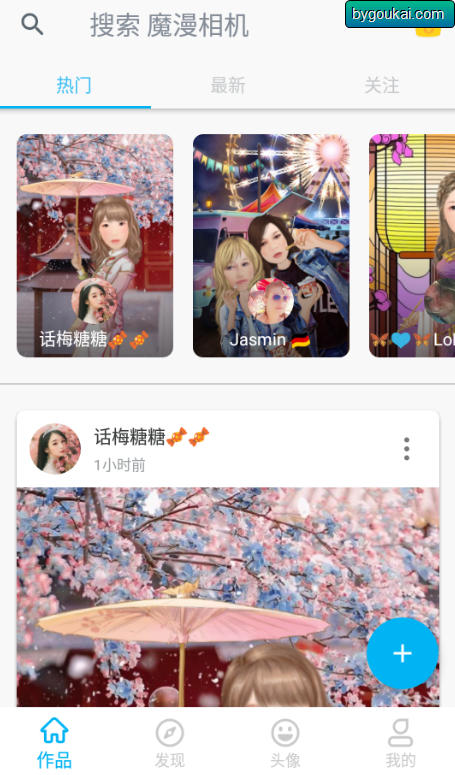Open the partially visible butterfly card
The height and width of the screenshot is (775, 455).
[412, 246]
